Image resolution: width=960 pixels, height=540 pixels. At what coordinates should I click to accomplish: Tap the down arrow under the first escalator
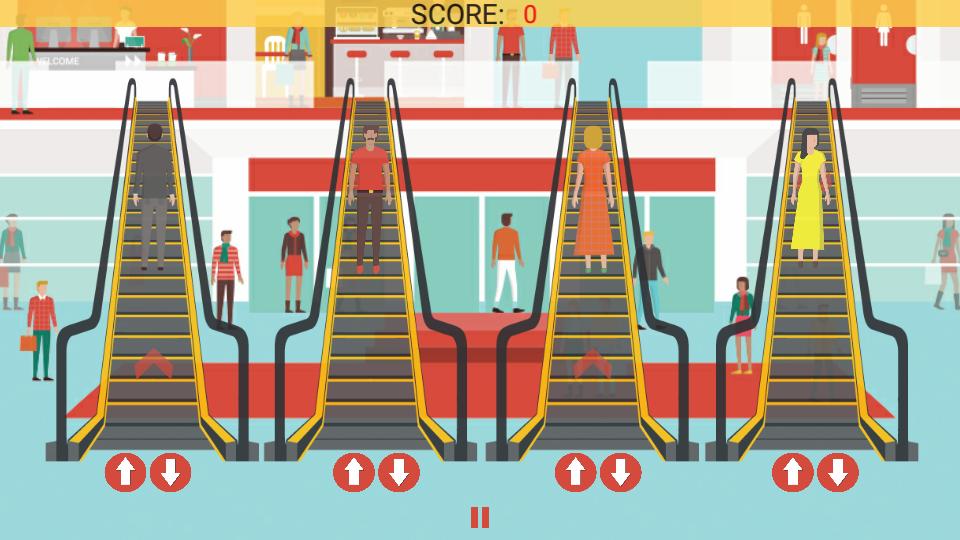[171, 471]
